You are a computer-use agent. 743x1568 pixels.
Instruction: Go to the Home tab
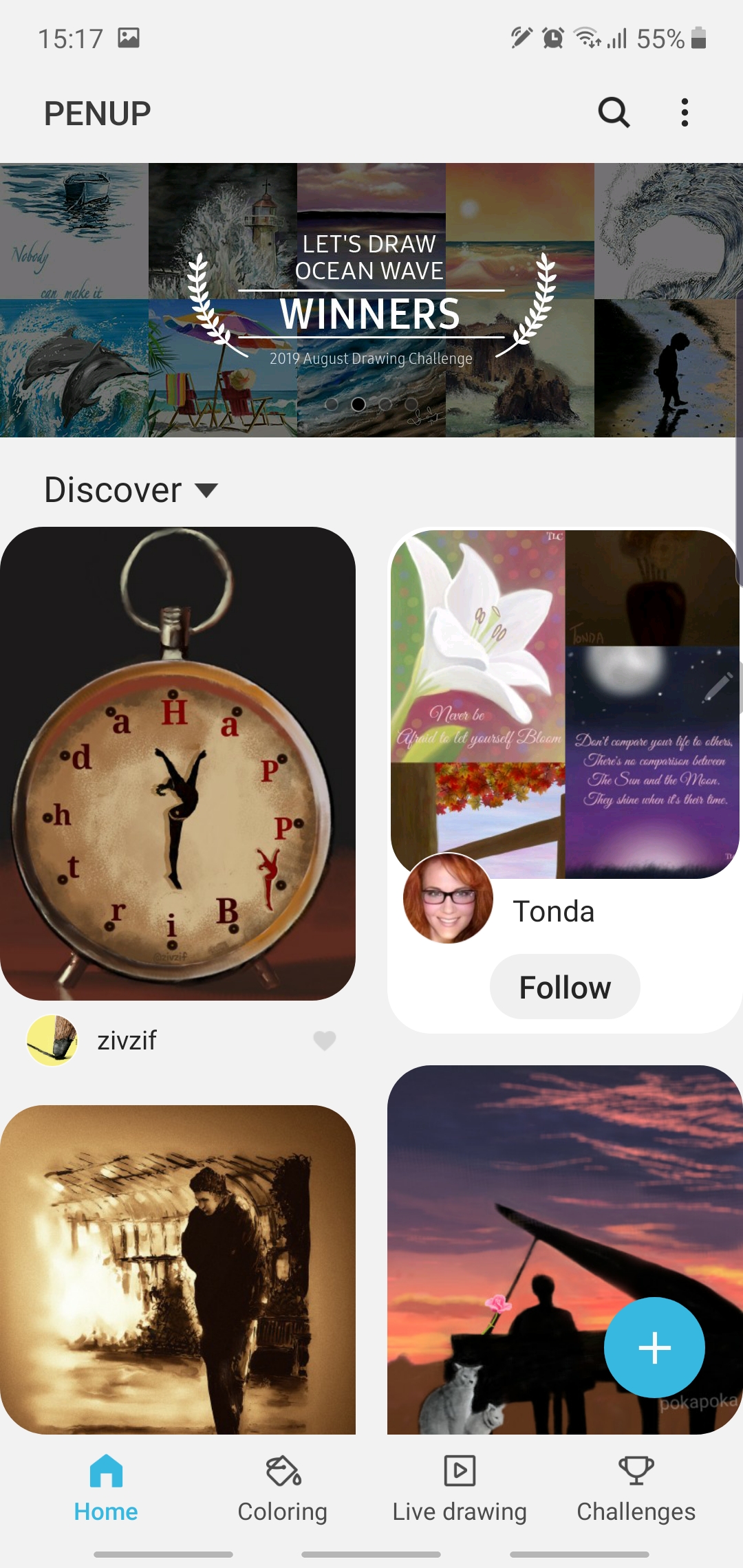(106, 1488)
